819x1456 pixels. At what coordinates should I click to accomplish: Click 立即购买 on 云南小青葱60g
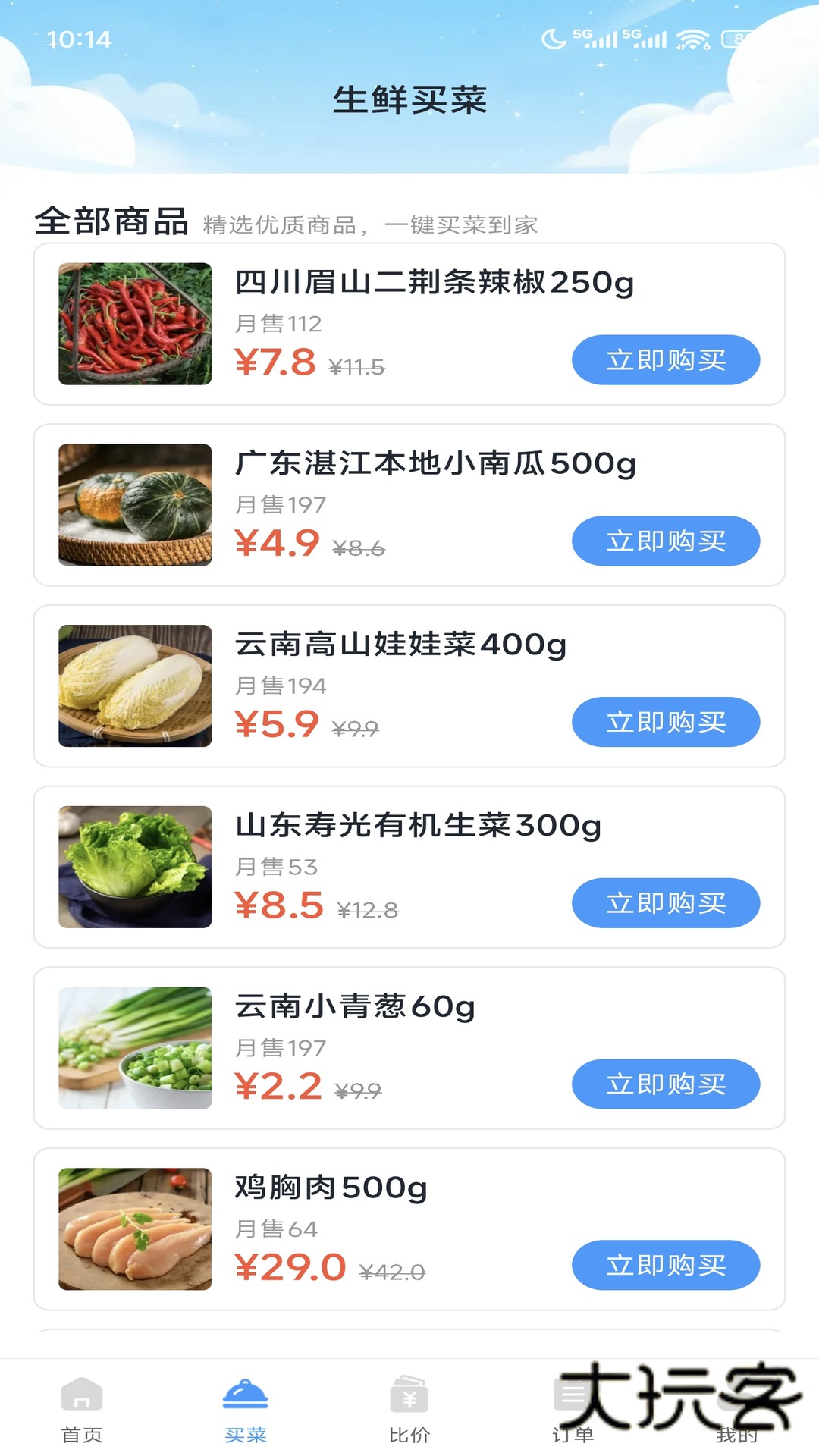pos(666,1084)
